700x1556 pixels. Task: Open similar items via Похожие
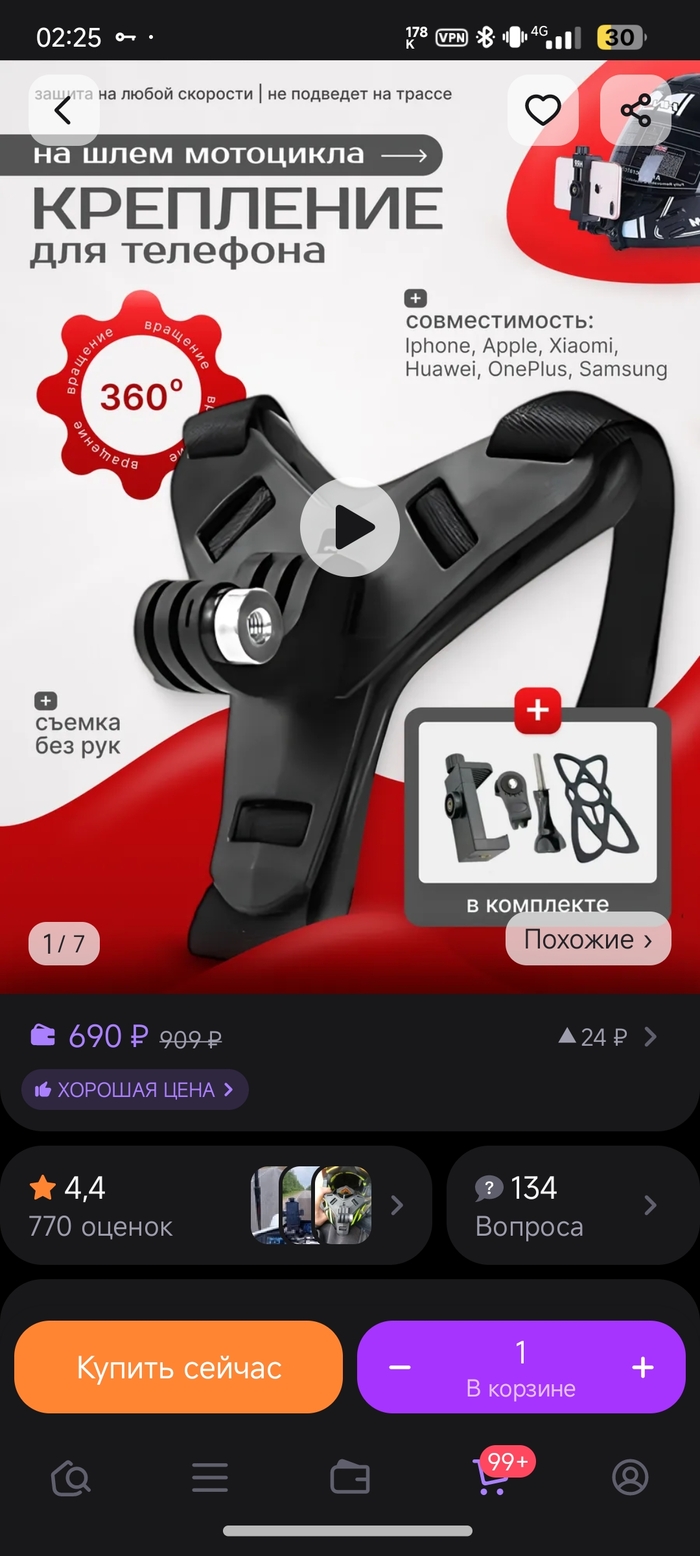click(588, 939)
